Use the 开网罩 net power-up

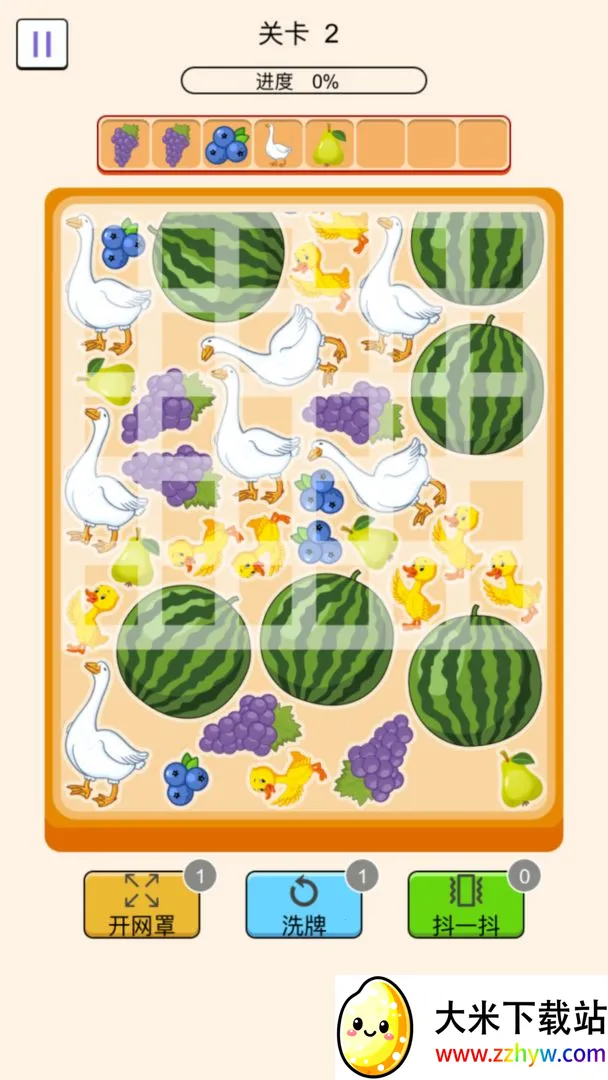[x=141, y=903]
